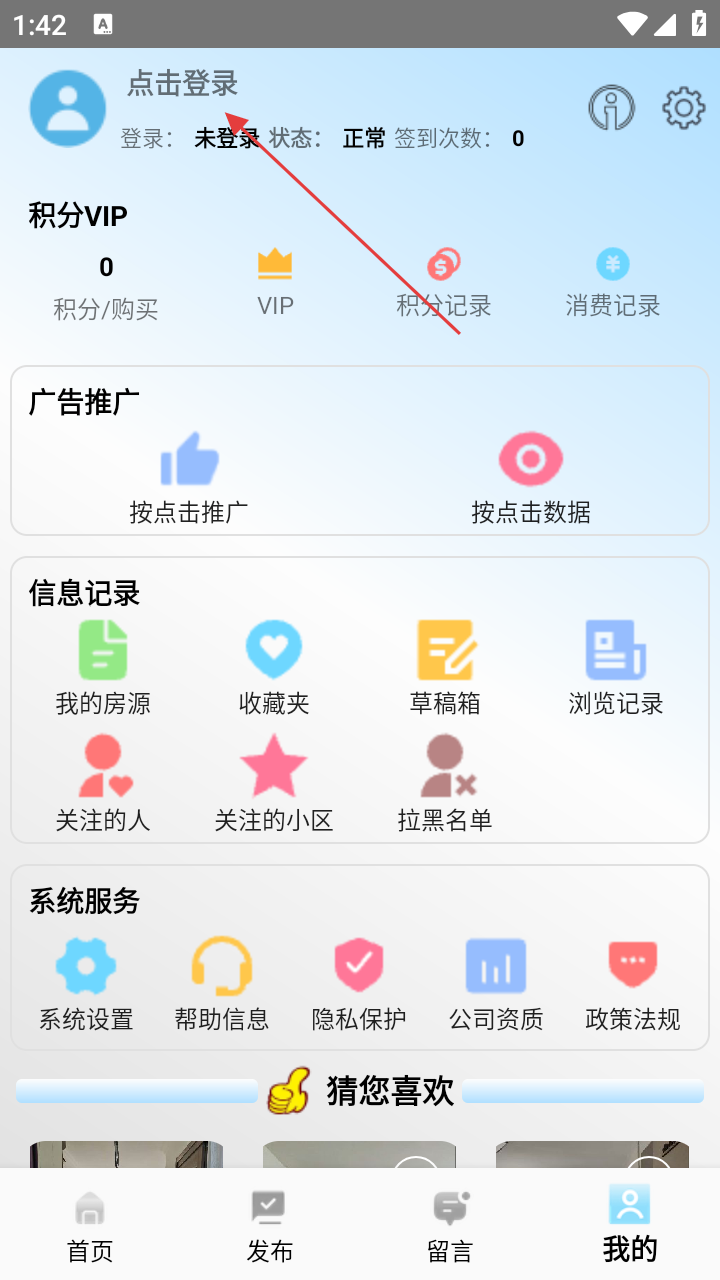Open the settings gear icon
The width and height of the screenshot is (720, 1280).
point(684,108)
